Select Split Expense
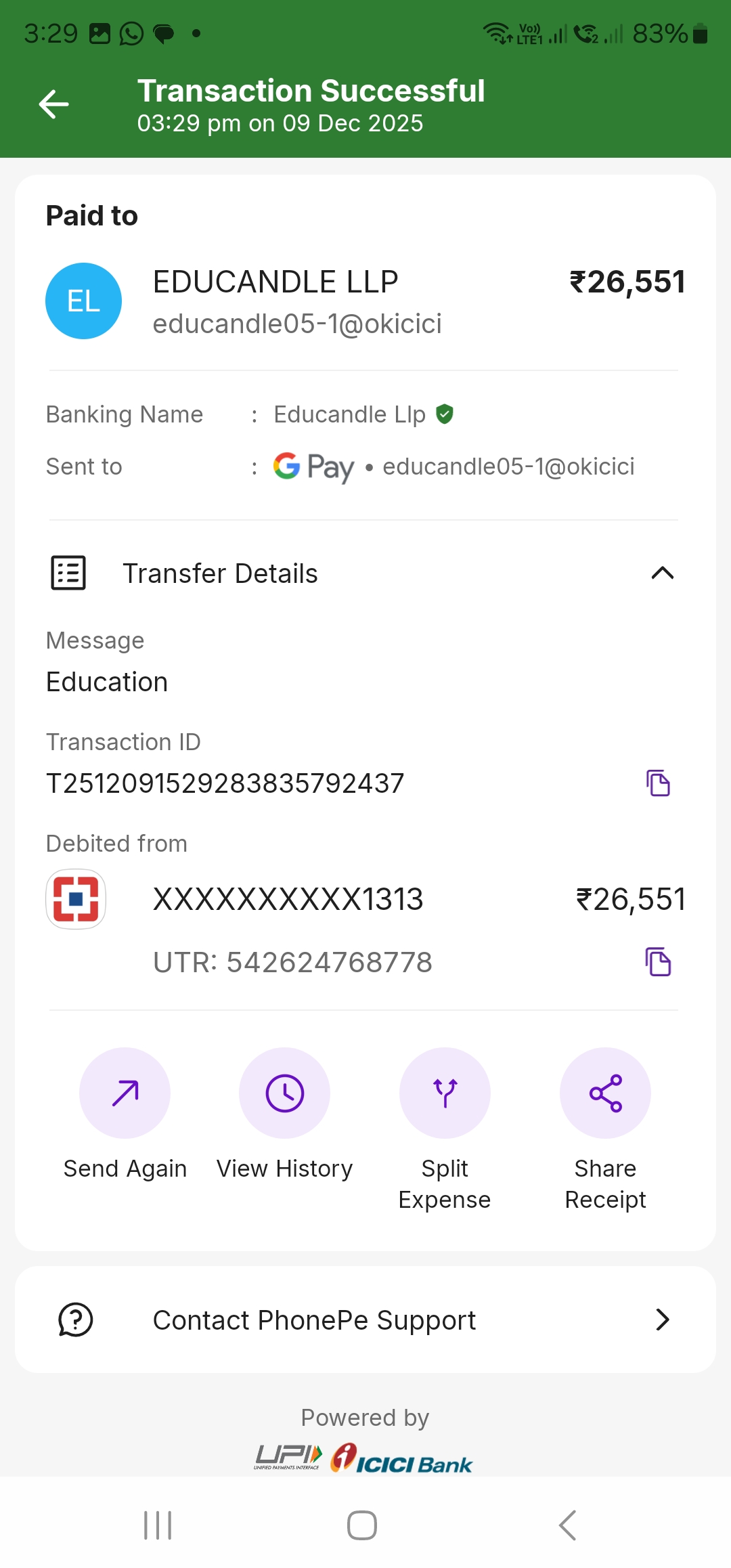Image resolution: width=731 pixels, height=1568 pixels. (445, 1093)
